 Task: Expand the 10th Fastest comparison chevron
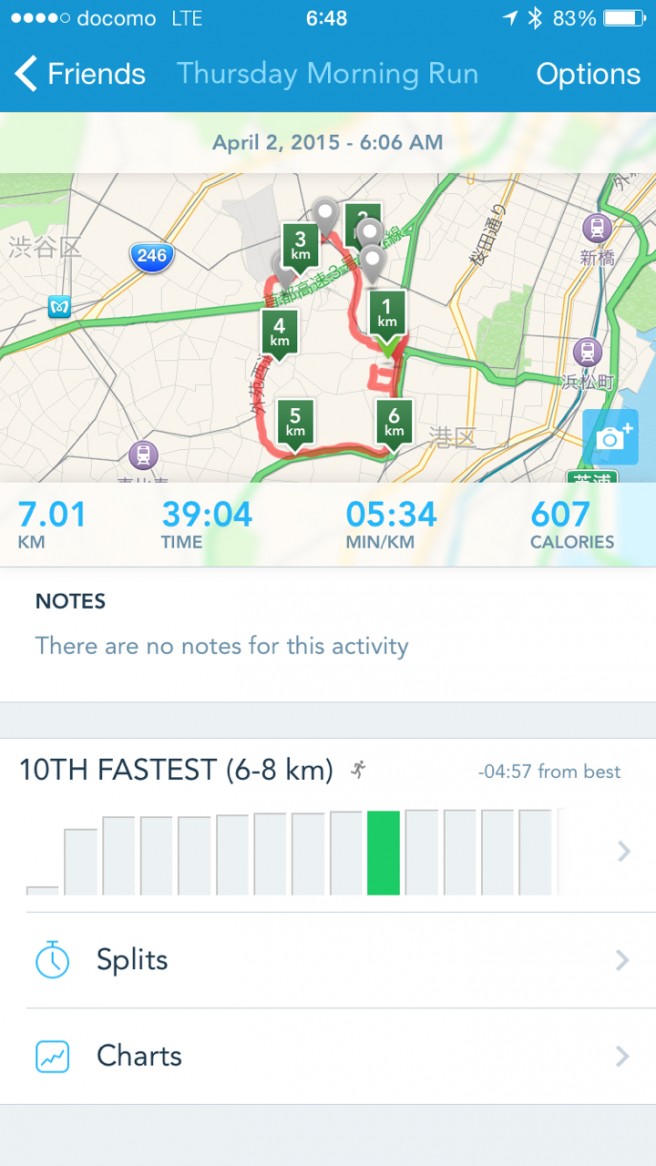coord(623,852)
